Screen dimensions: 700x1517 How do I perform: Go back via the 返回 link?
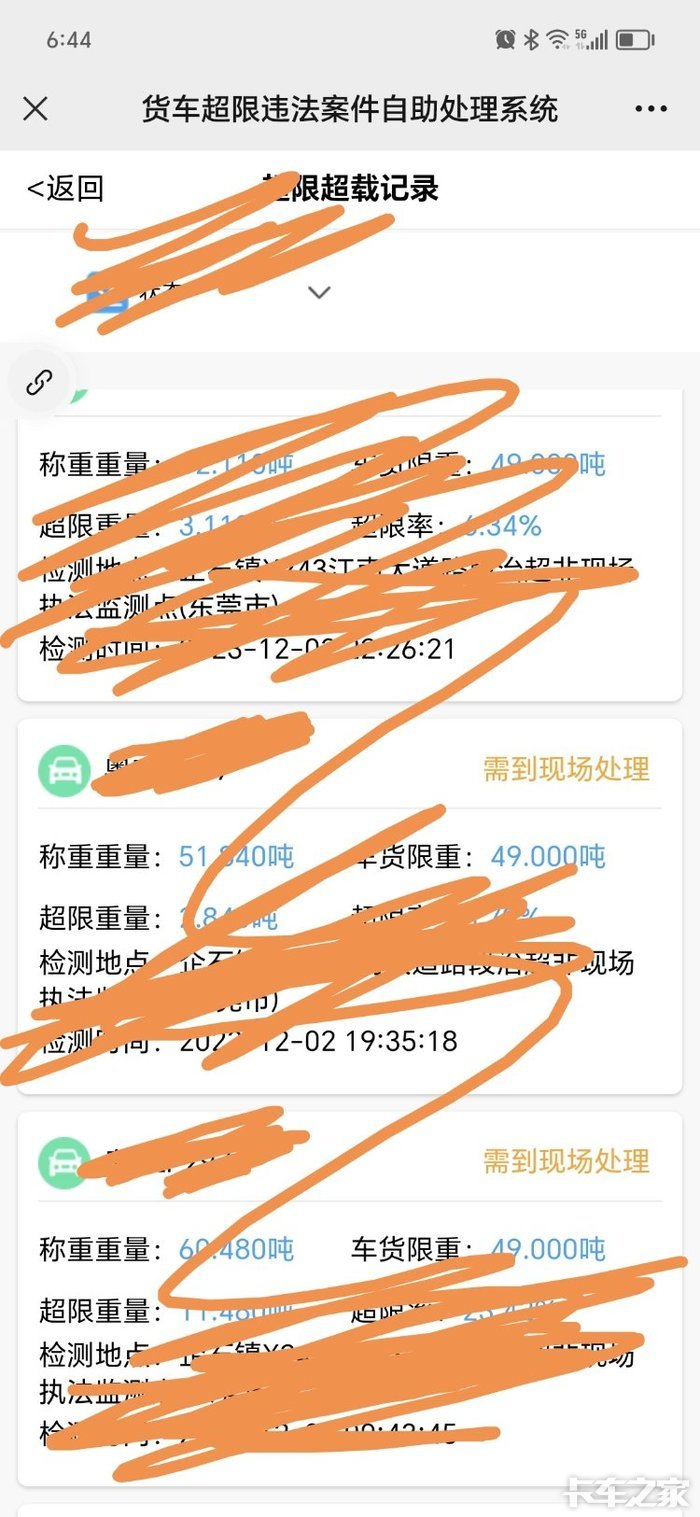[x=65, y=188]
